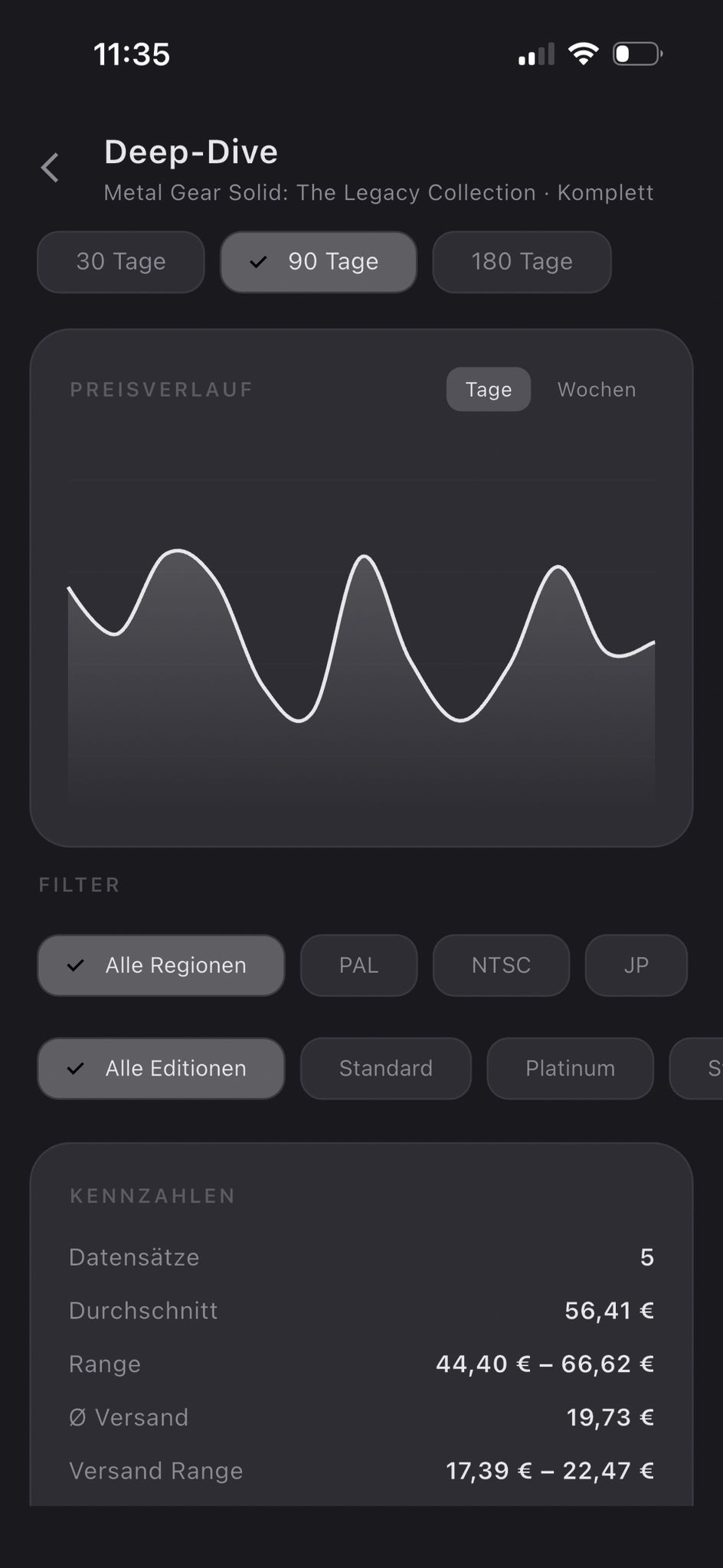Tap the checkmark inside the 90 Tage chip

259,262
